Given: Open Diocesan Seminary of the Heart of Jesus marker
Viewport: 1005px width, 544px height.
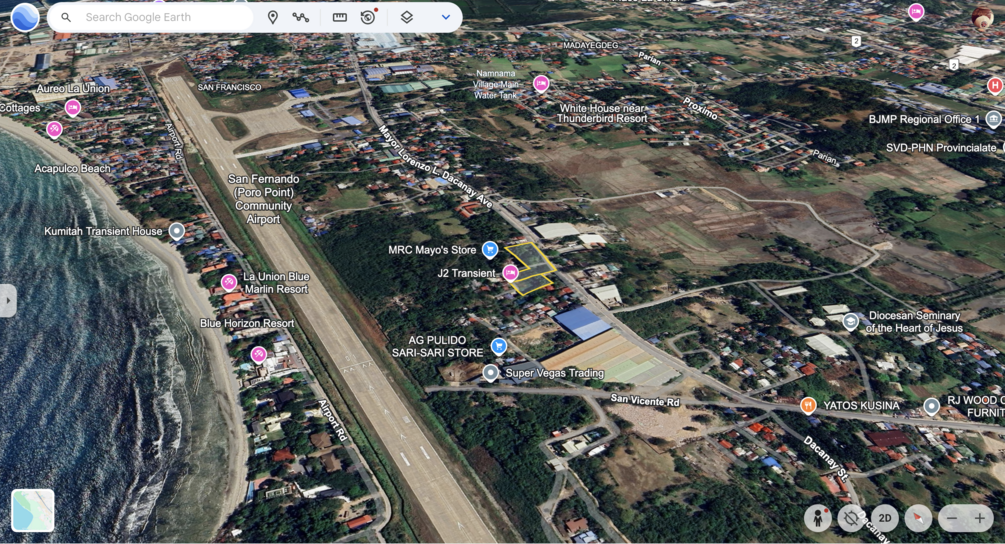Looking at the screenshot, I should tap(851, 322).
